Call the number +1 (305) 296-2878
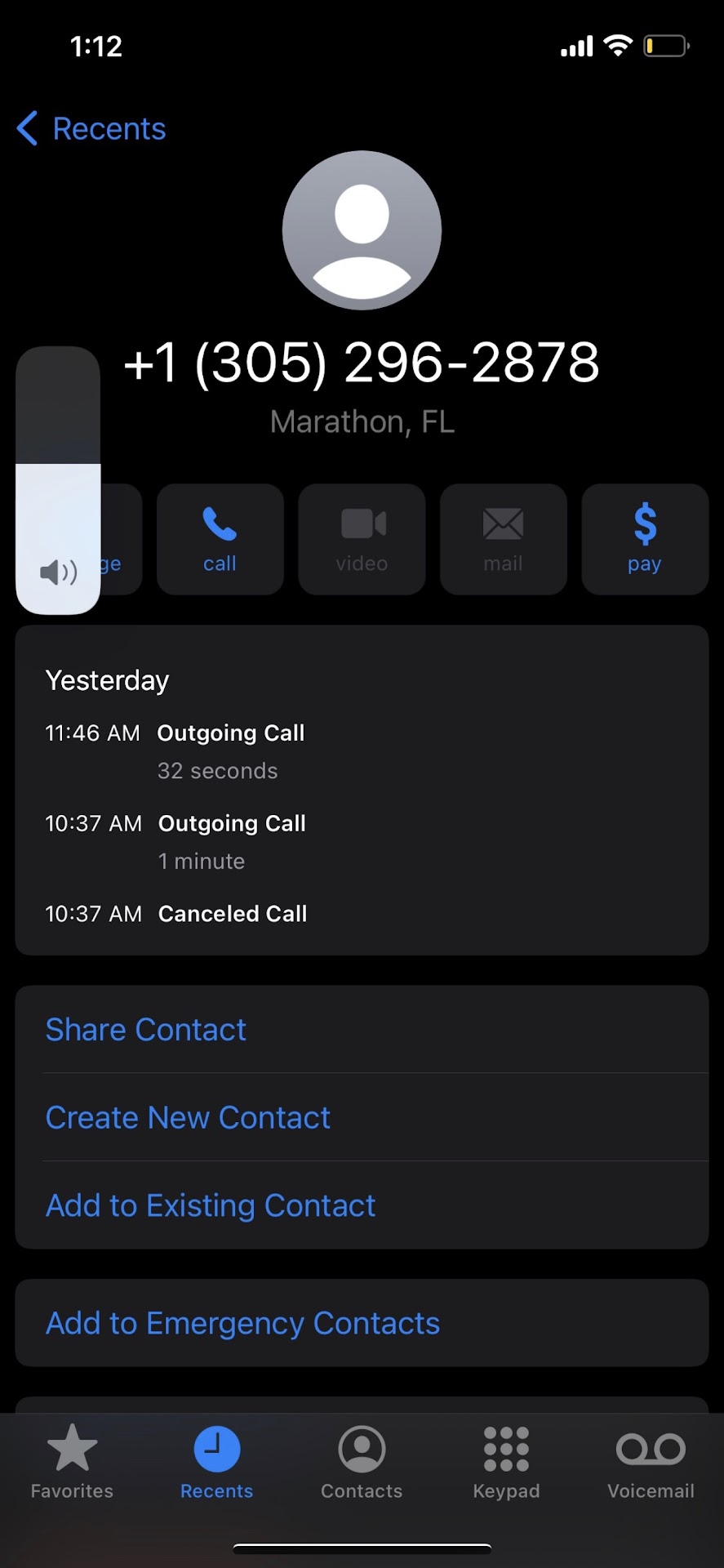The image size is (724, 1568). [x=220, y=539]
